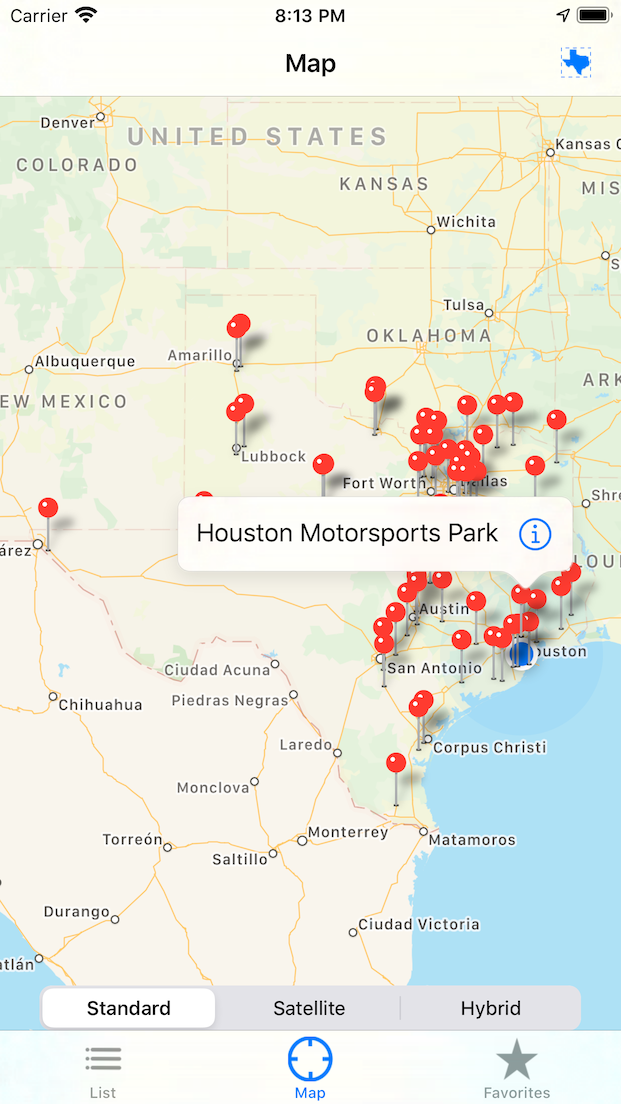Screen dimensions: 621x1104
Task: Go to the Map tab
Action: (310, 1069)
